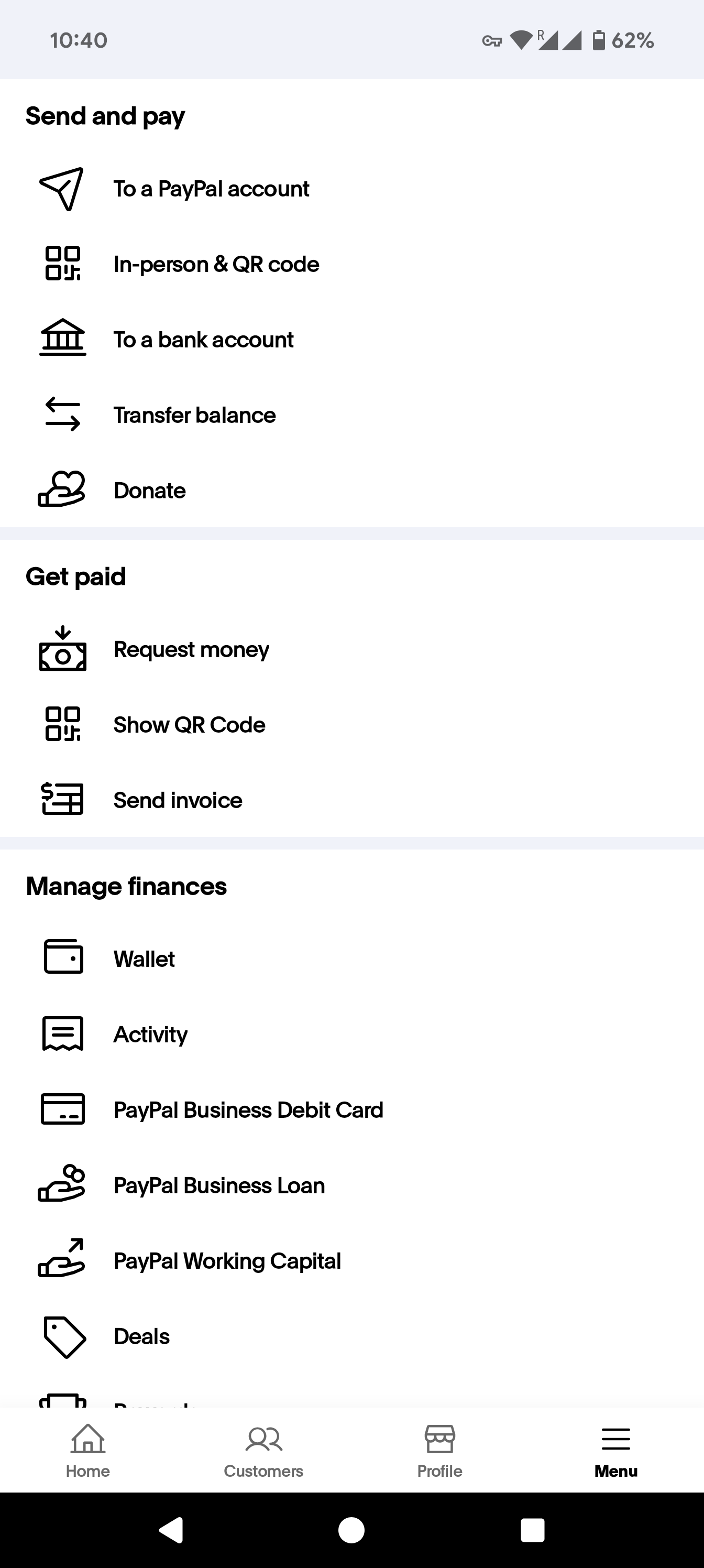Open To a bank account
The height and width of the screenshot is (1568, 704).
351,340
